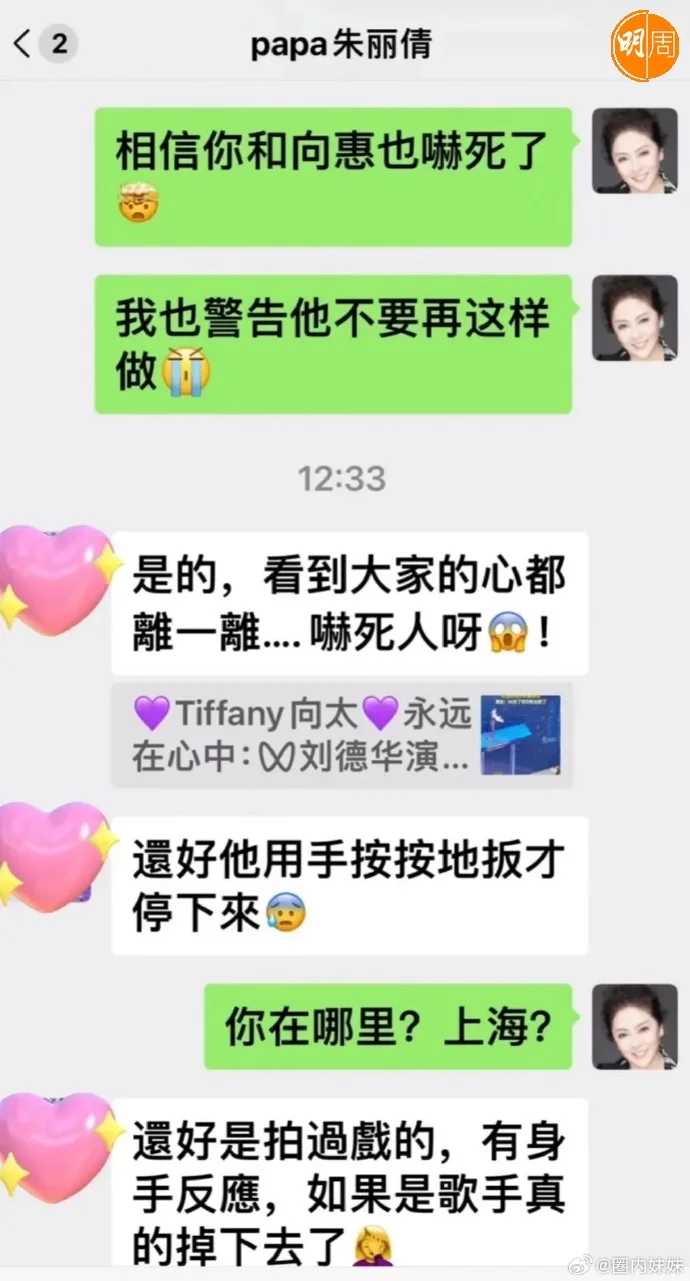Open quoted message from Tiffany向太
The width and height of the screenshot is (690, 1281).
[342, 735]
